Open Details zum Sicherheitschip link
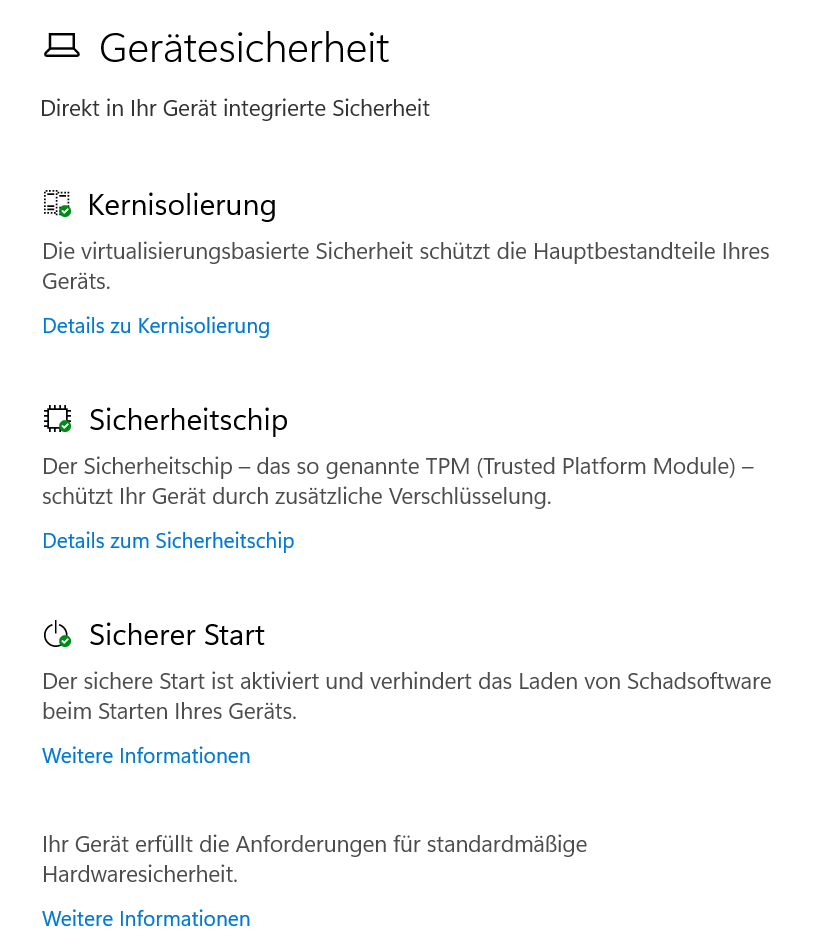 tap(168, 541)
